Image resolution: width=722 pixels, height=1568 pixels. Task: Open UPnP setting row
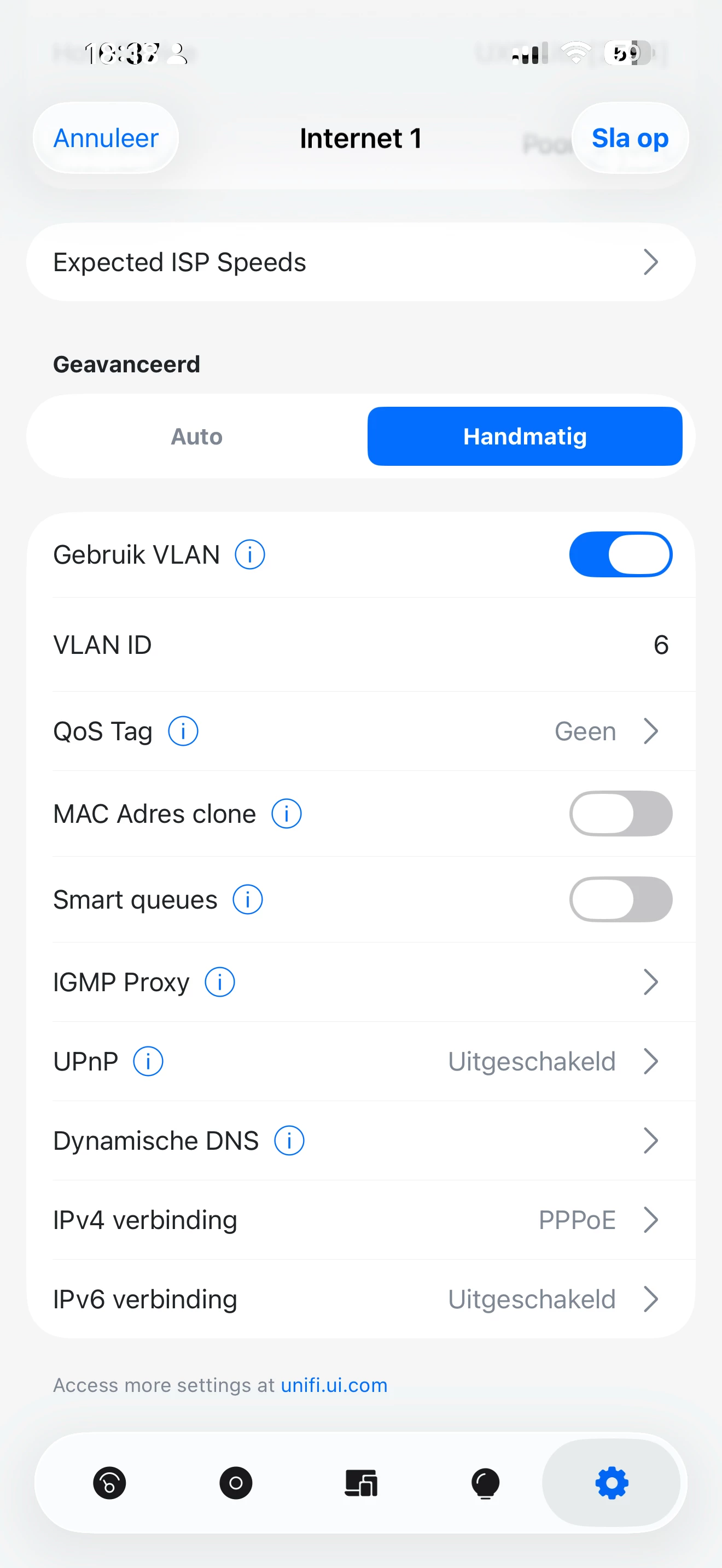pyautogui.click(x=360, y=1062)
